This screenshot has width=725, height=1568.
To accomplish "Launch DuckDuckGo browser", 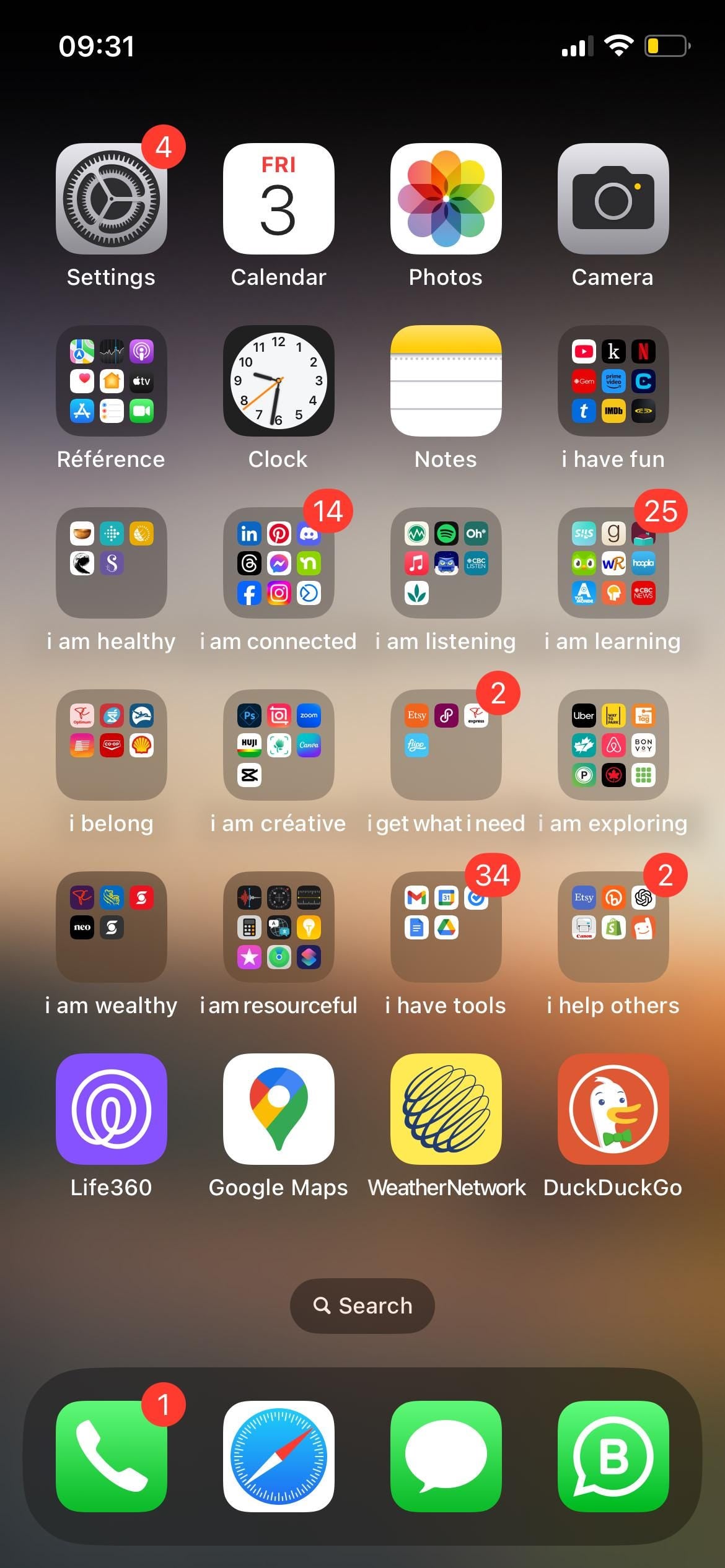I will (x=613, y=1109).
